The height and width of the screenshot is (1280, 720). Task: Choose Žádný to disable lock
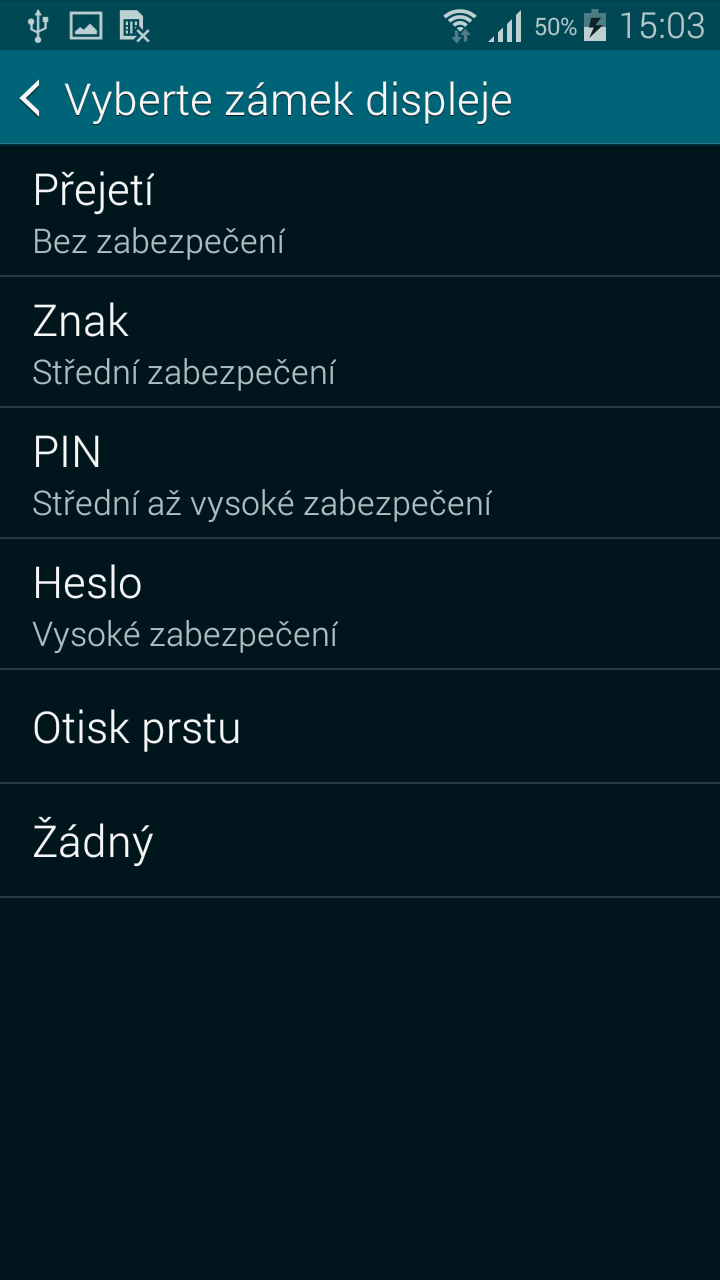pos(360,841)
